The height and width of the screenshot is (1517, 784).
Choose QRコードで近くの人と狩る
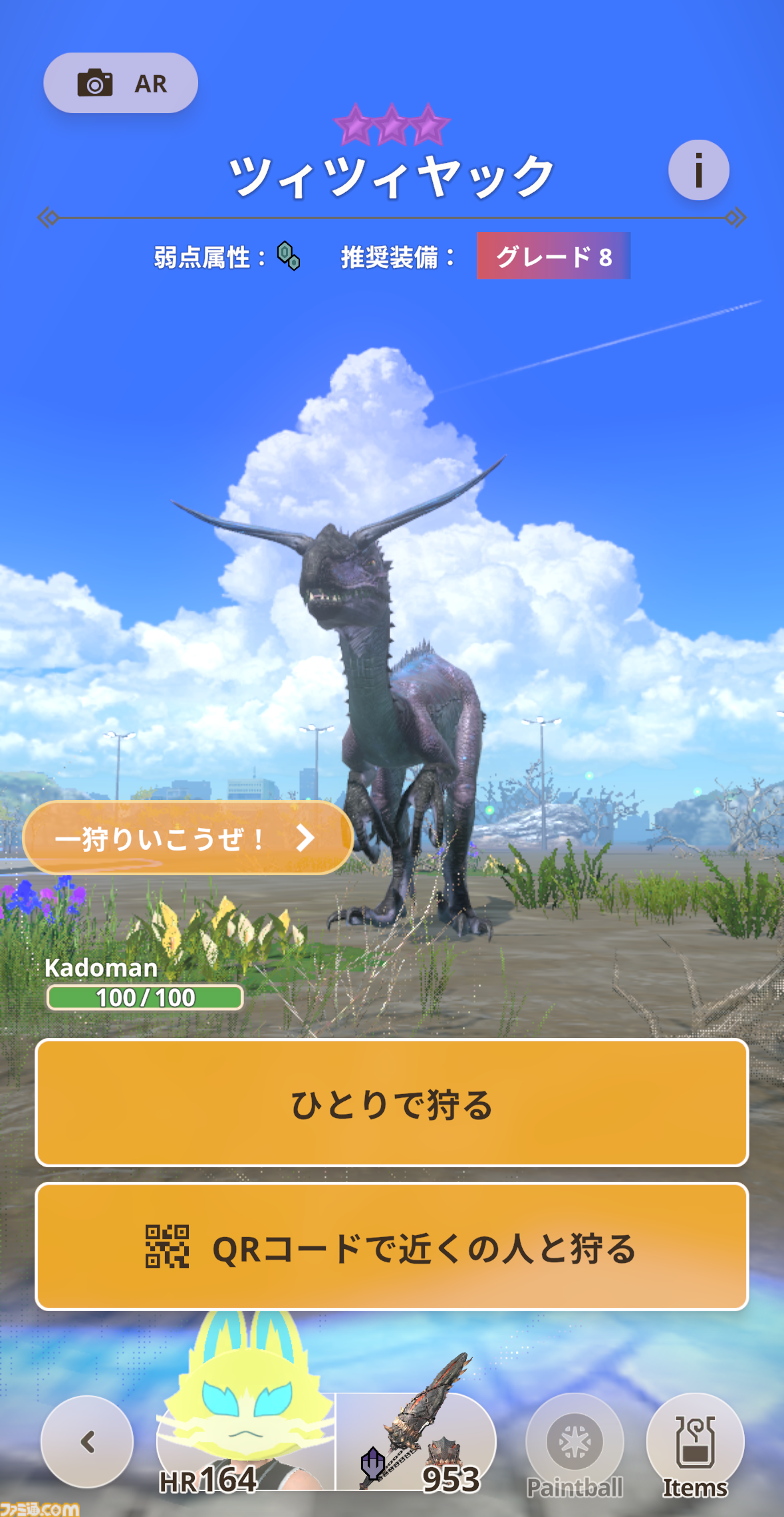[x=392, y=1247]
